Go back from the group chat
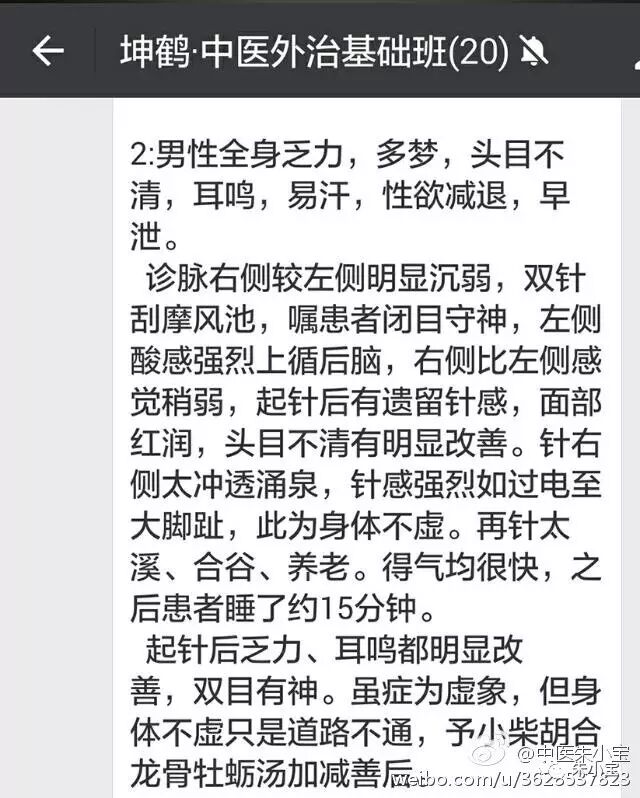 point(48,51)
